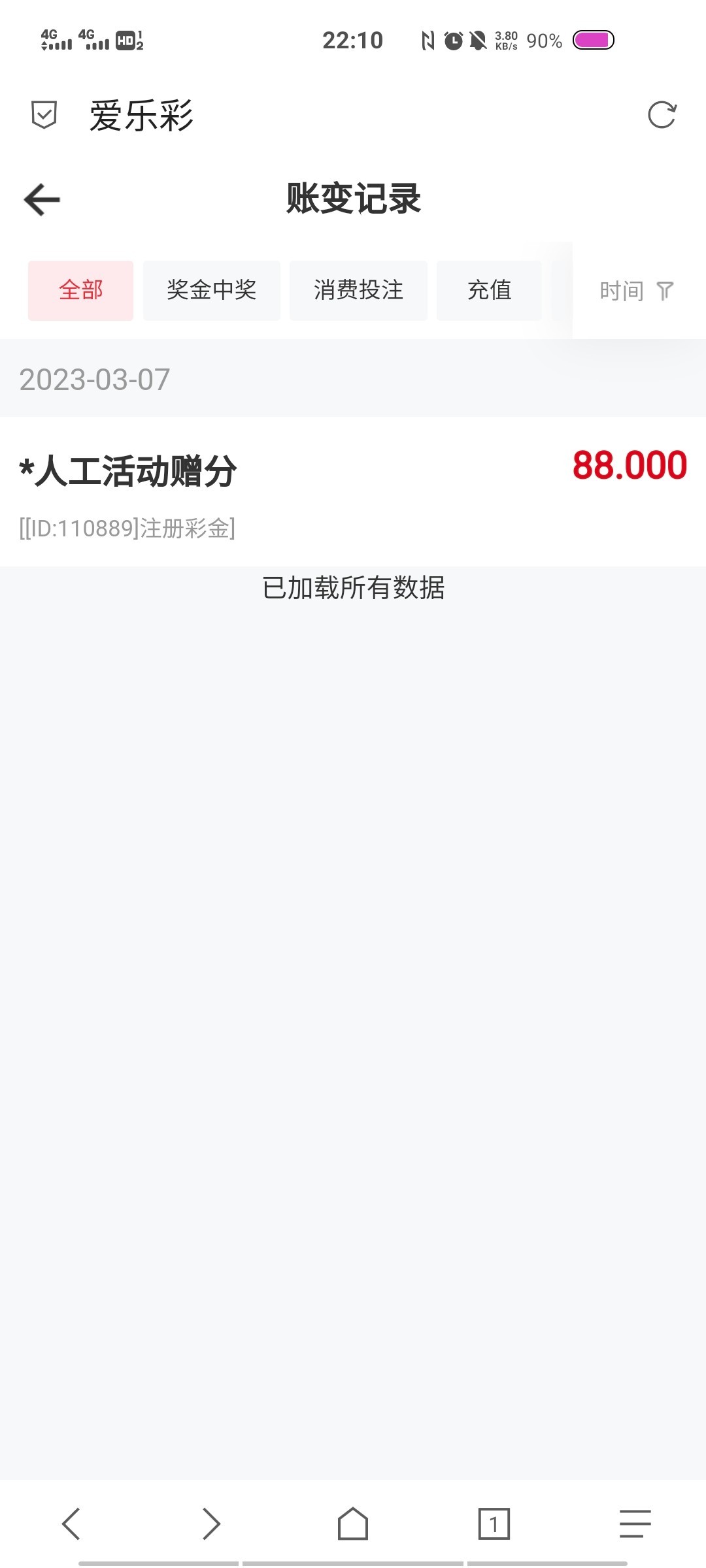This screenshot has height=1568, width=706.
Task: Select the 全部 filter tab
Action: pos(80,290)
